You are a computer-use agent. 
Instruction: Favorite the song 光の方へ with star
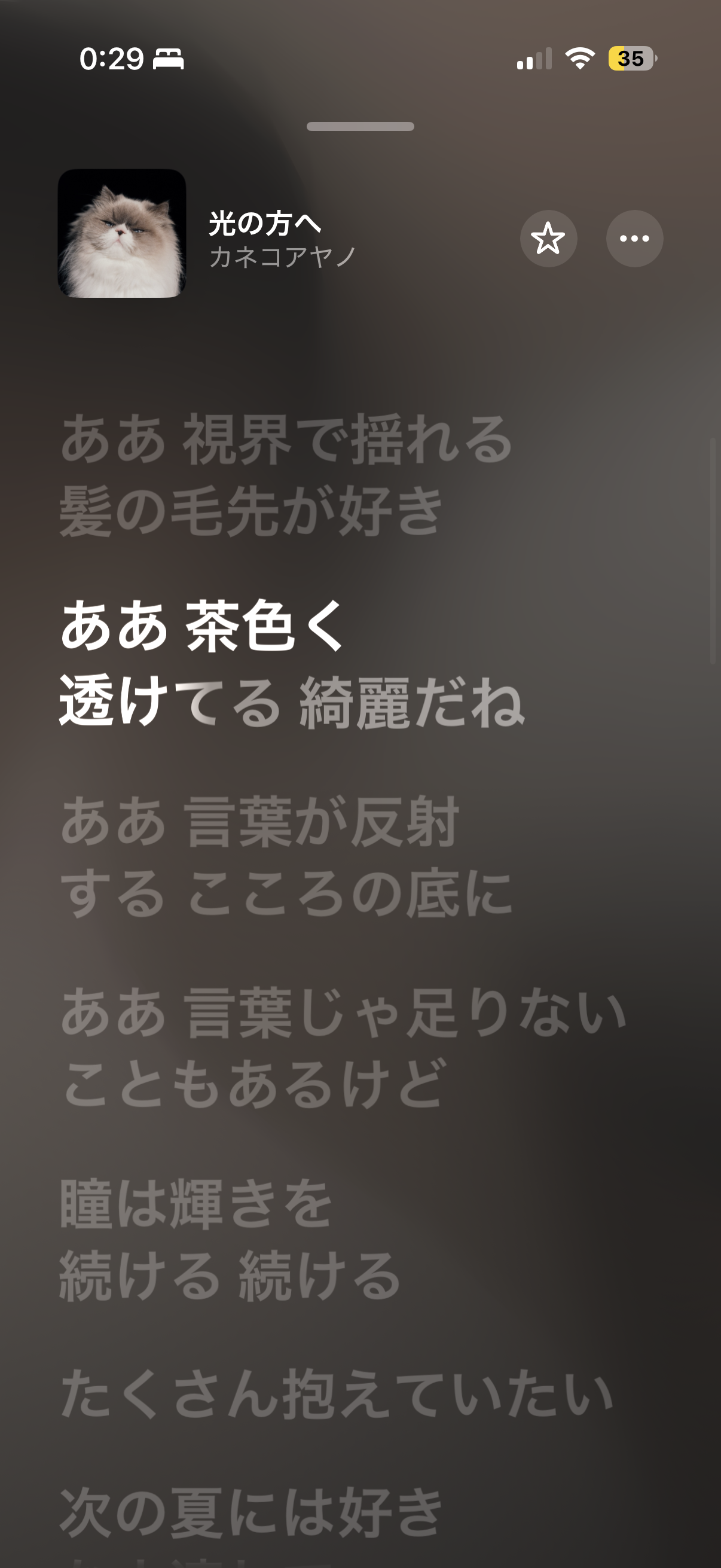(548, 238)
